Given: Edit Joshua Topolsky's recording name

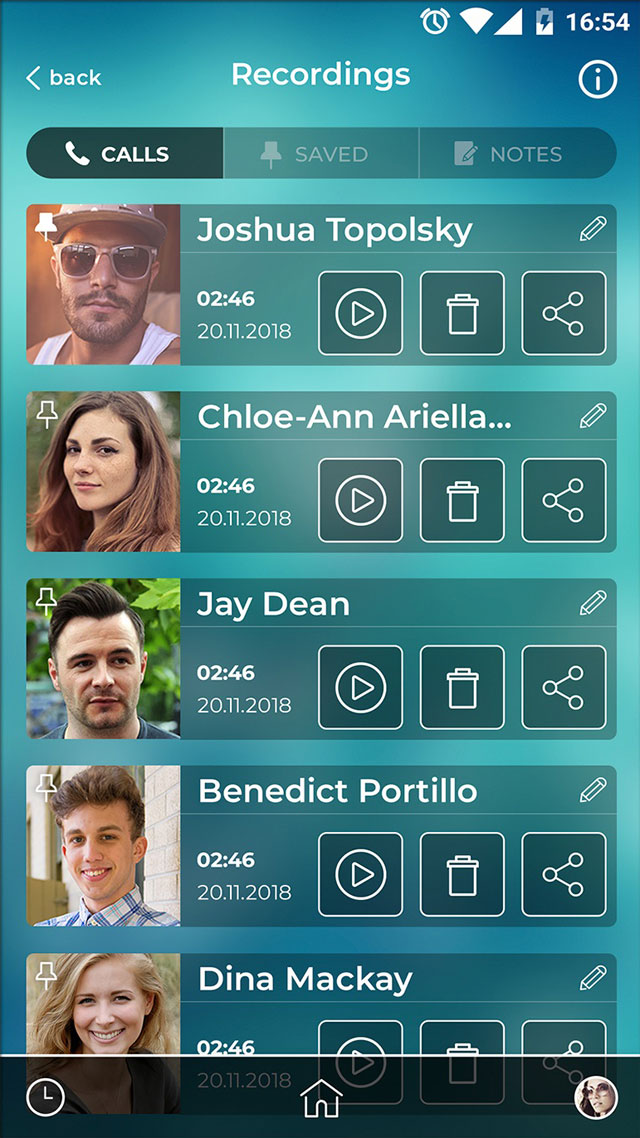Looking at the screenshot, I should click(x=593, y=229).
